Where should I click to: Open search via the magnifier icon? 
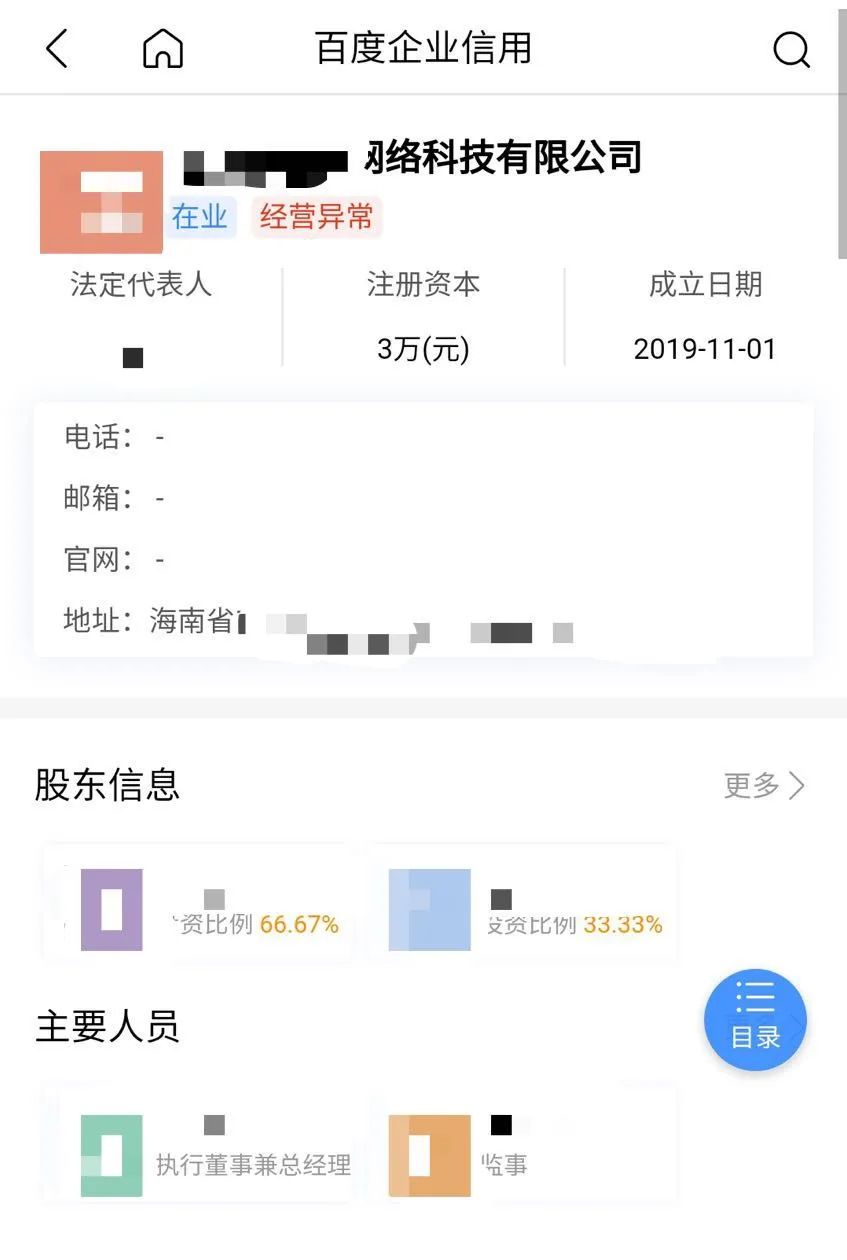(x=791, y=49)
